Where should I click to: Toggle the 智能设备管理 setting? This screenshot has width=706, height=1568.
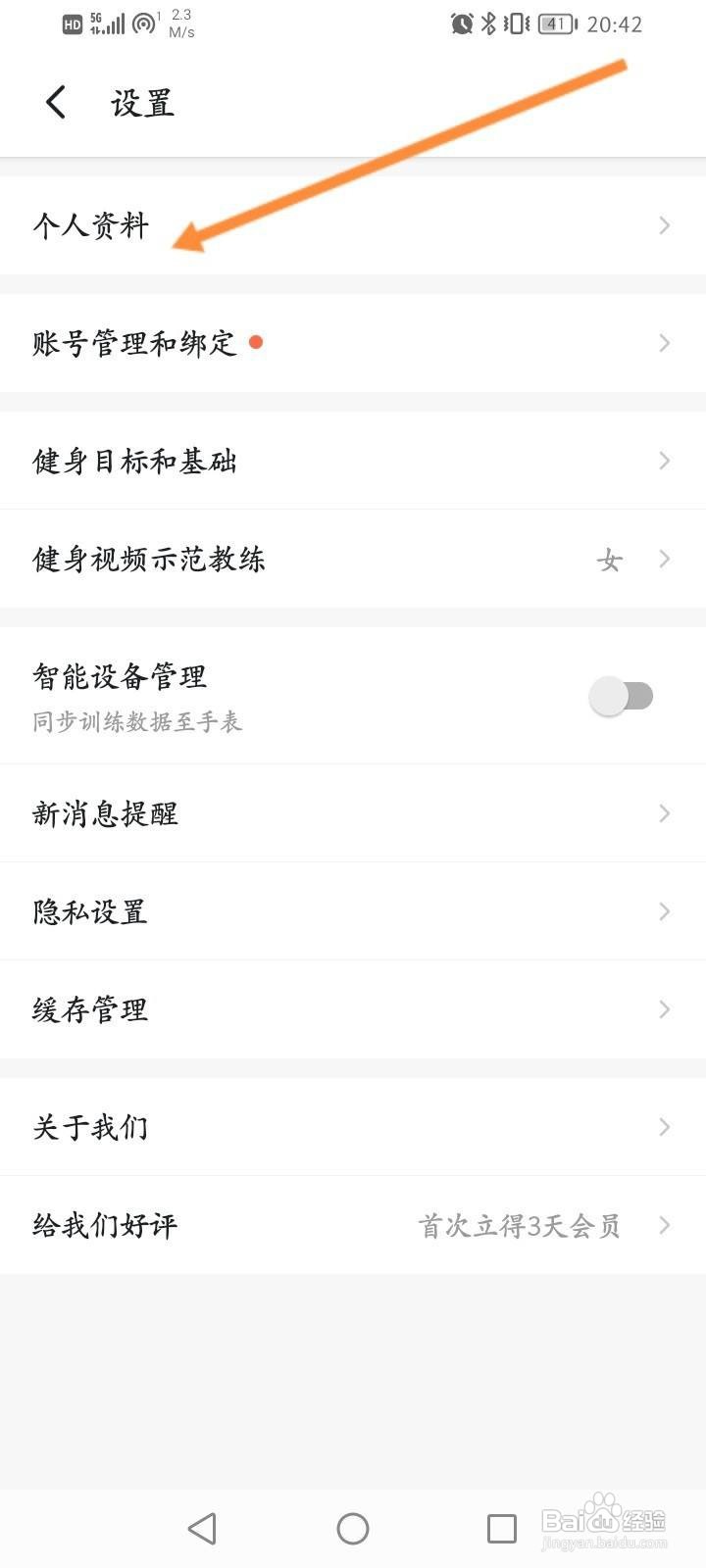(624, 695)
